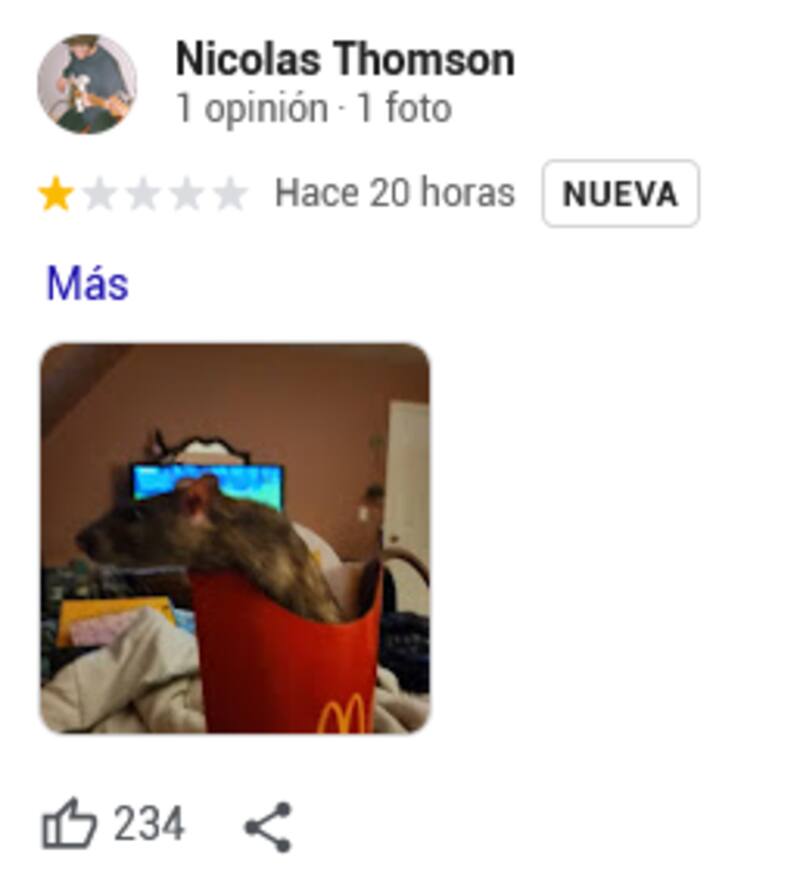Open Nicolas Thomson's profile picture
The image size is (800, 893).
tap(87, 84)
